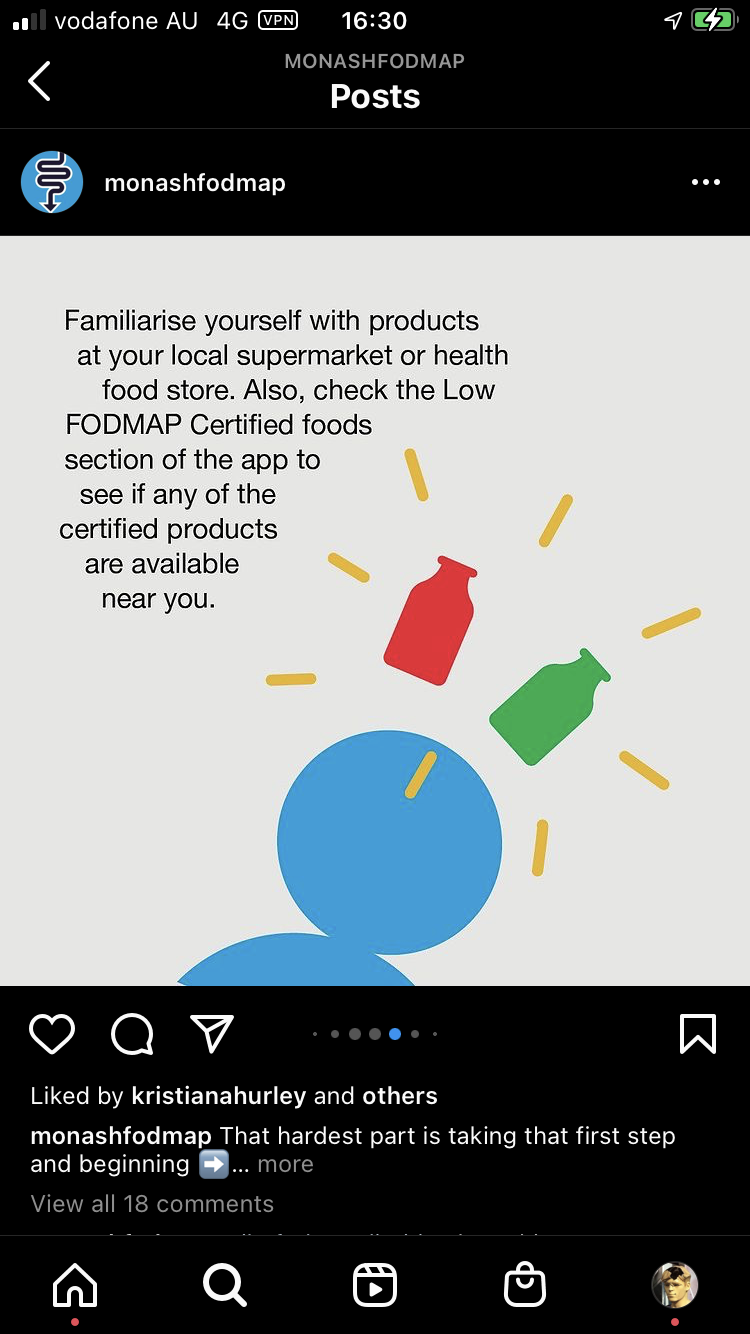Viewport: 750px width, 1334px height.
Task: Comment on this post
Action: [x=132, y=1034]
